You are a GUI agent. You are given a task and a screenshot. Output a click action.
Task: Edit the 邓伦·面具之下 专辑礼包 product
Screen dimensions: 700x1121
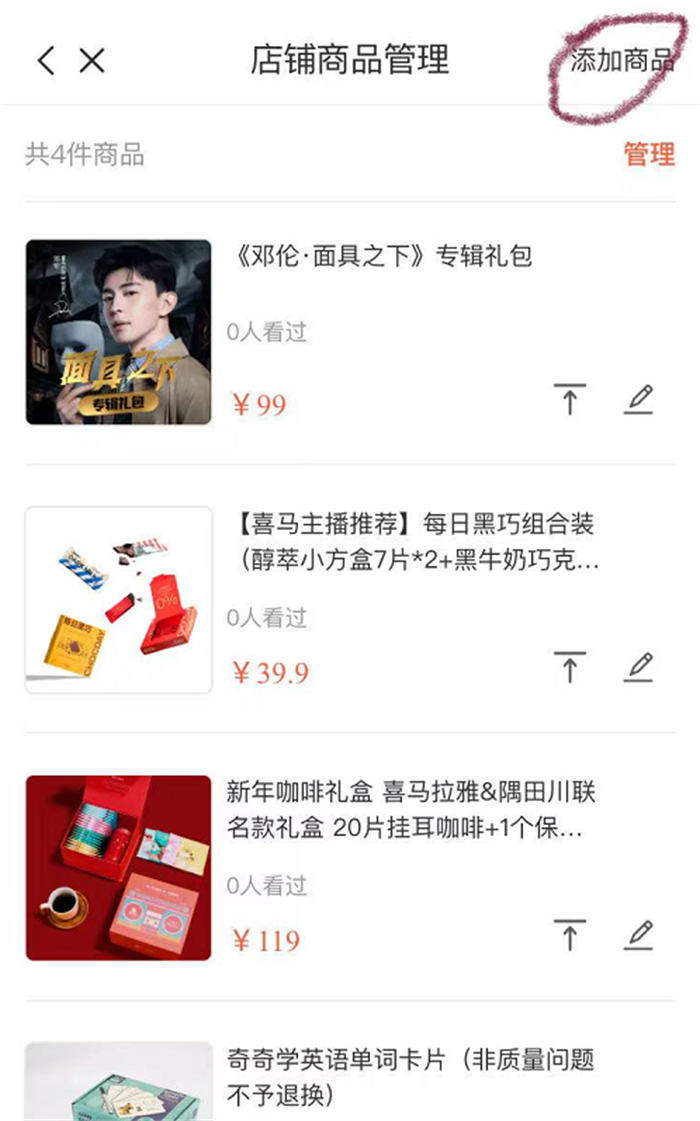638,399
